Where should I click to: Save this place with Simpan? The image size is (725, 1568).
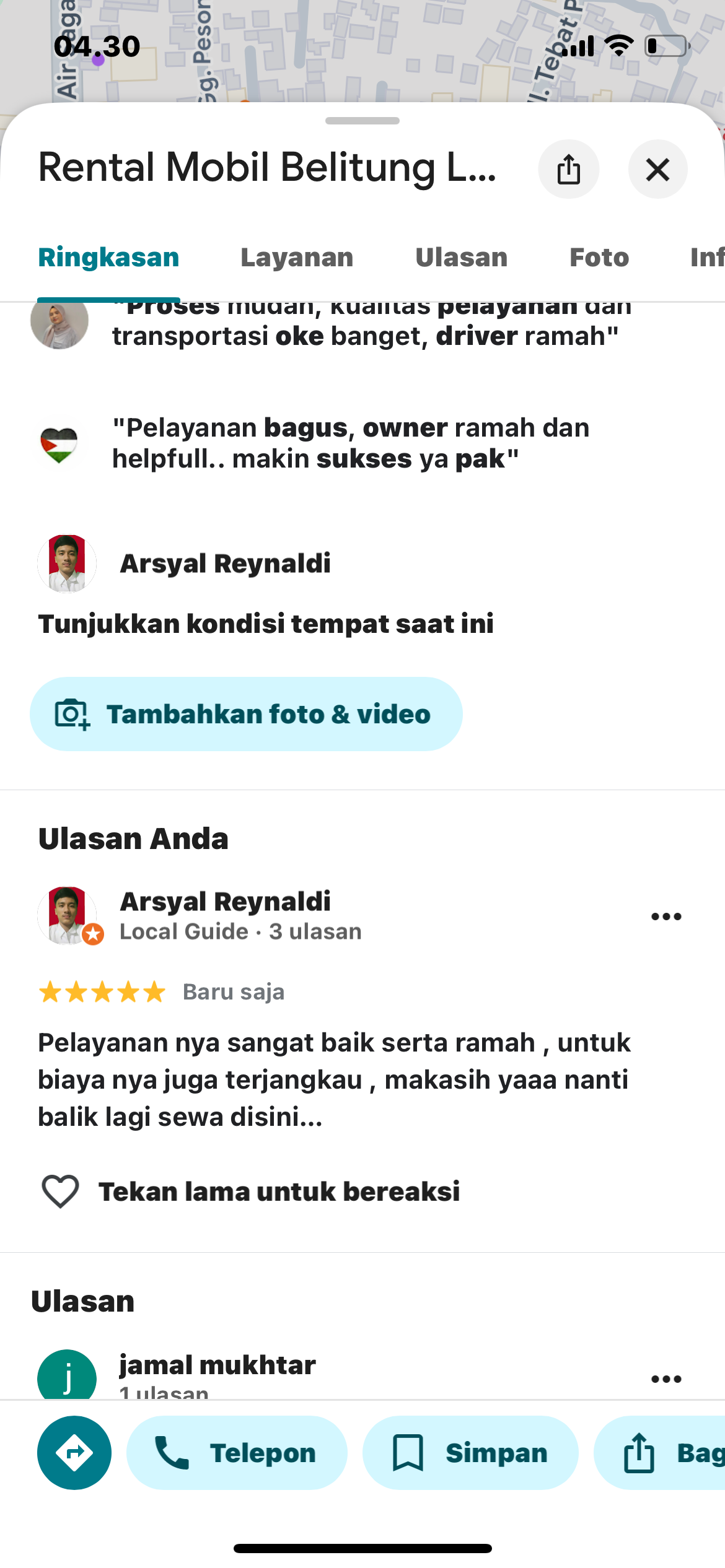click(470, 1453)
